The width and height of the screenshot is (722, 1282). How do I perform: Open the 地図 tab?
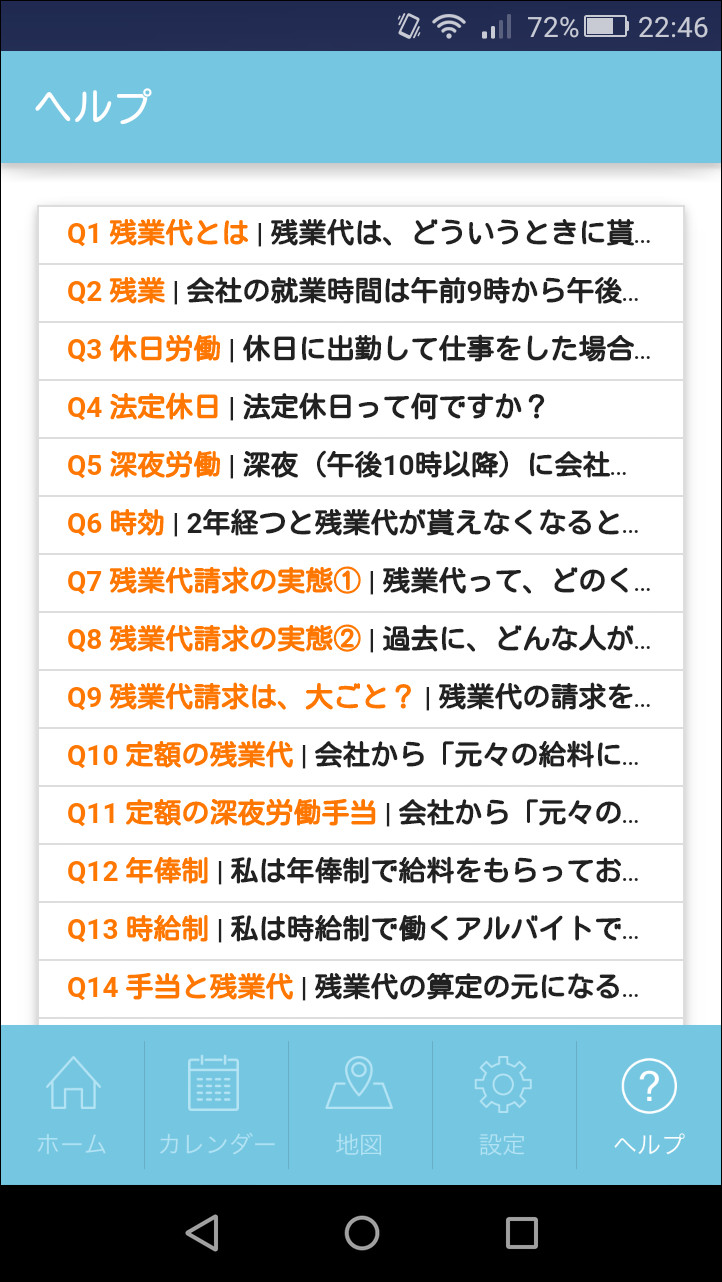click(x=360, y=1105)
